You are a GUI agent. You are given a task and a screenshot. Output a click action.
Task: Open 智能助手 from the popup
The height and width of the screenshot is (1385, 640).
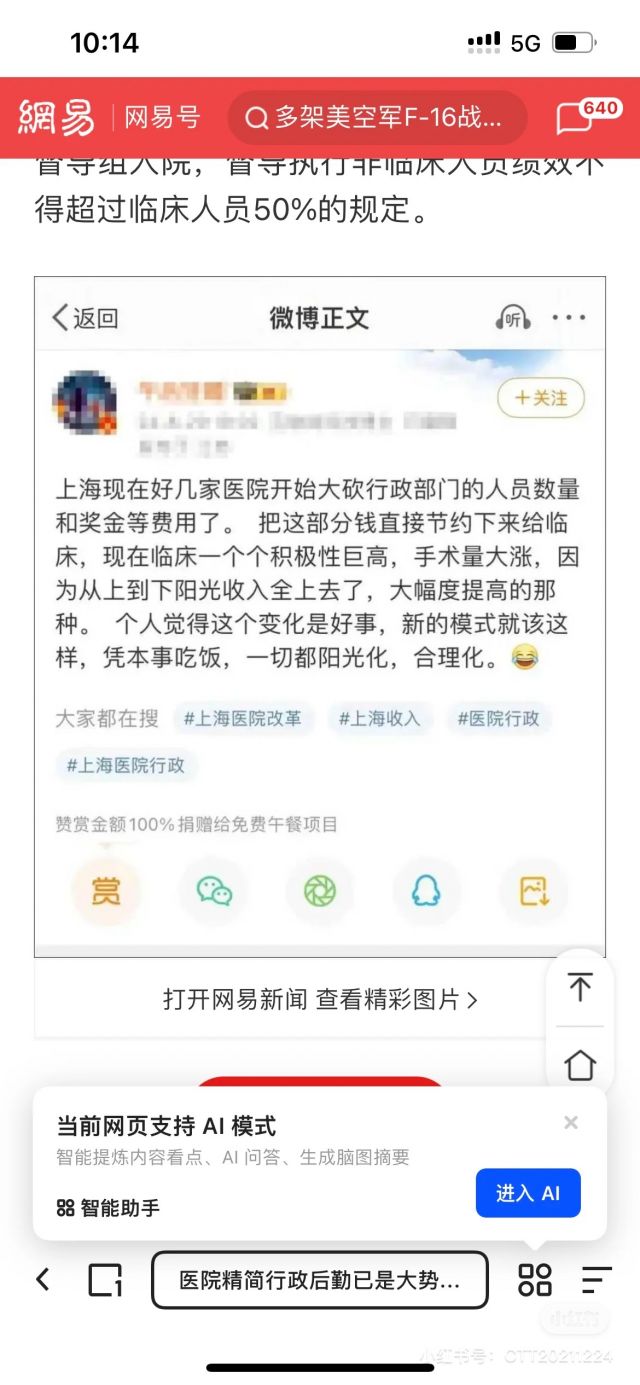[x=108, y=1208]
